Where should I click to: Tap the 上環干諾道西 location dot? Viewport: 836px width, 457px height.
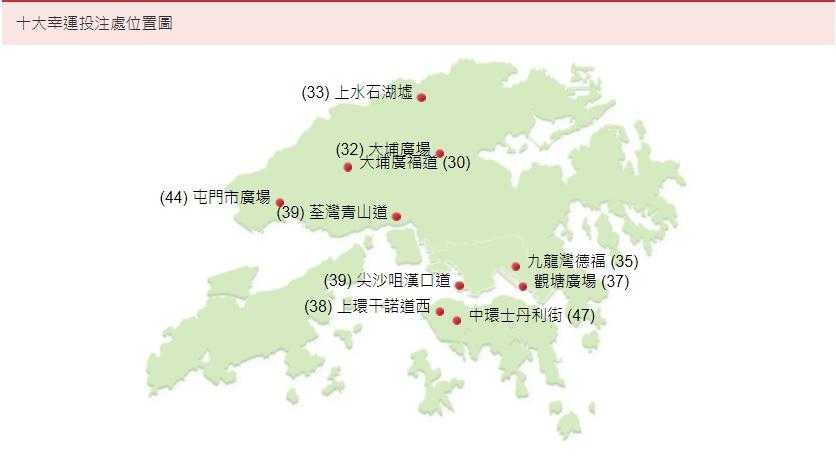[440, 311]
